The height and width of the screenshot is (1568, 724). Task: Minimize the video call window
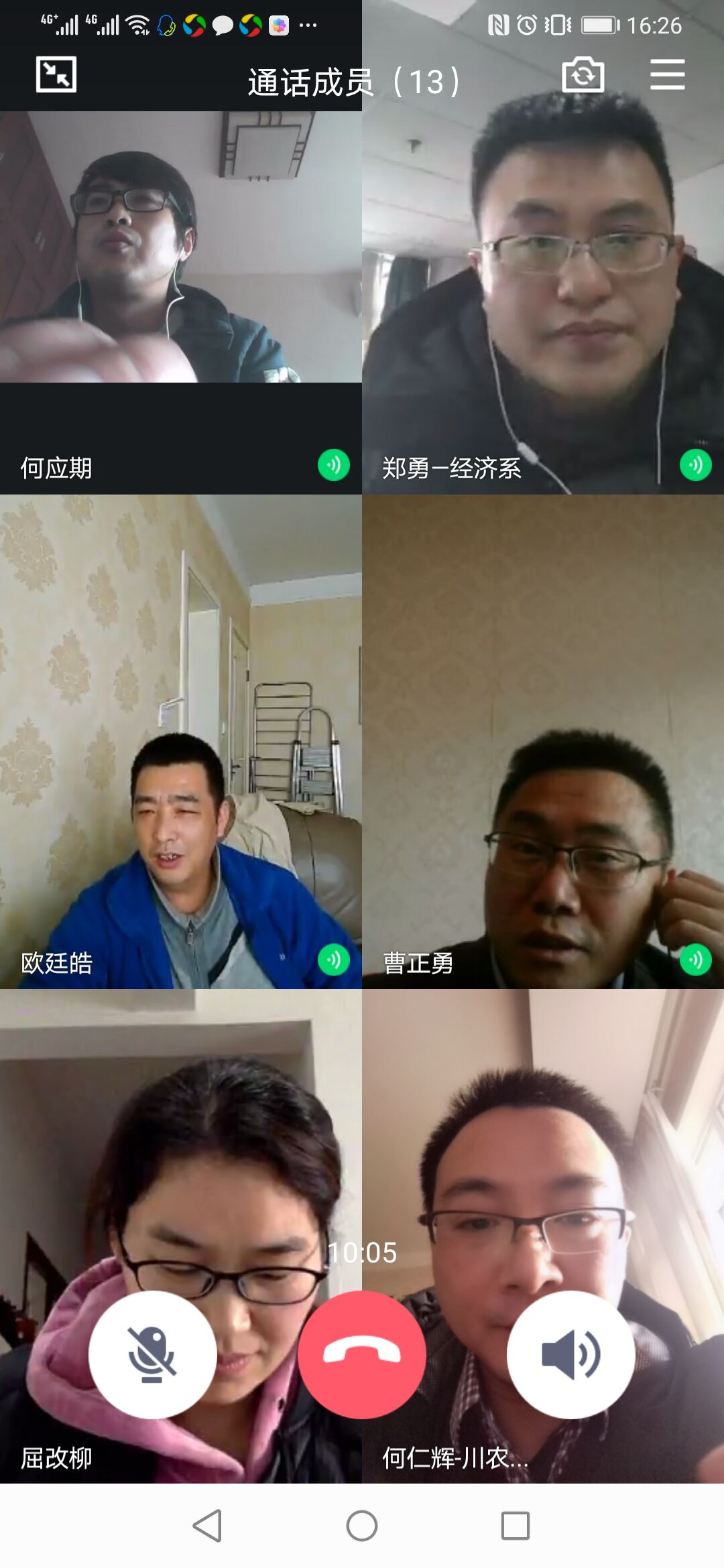(x=56, y=74)
